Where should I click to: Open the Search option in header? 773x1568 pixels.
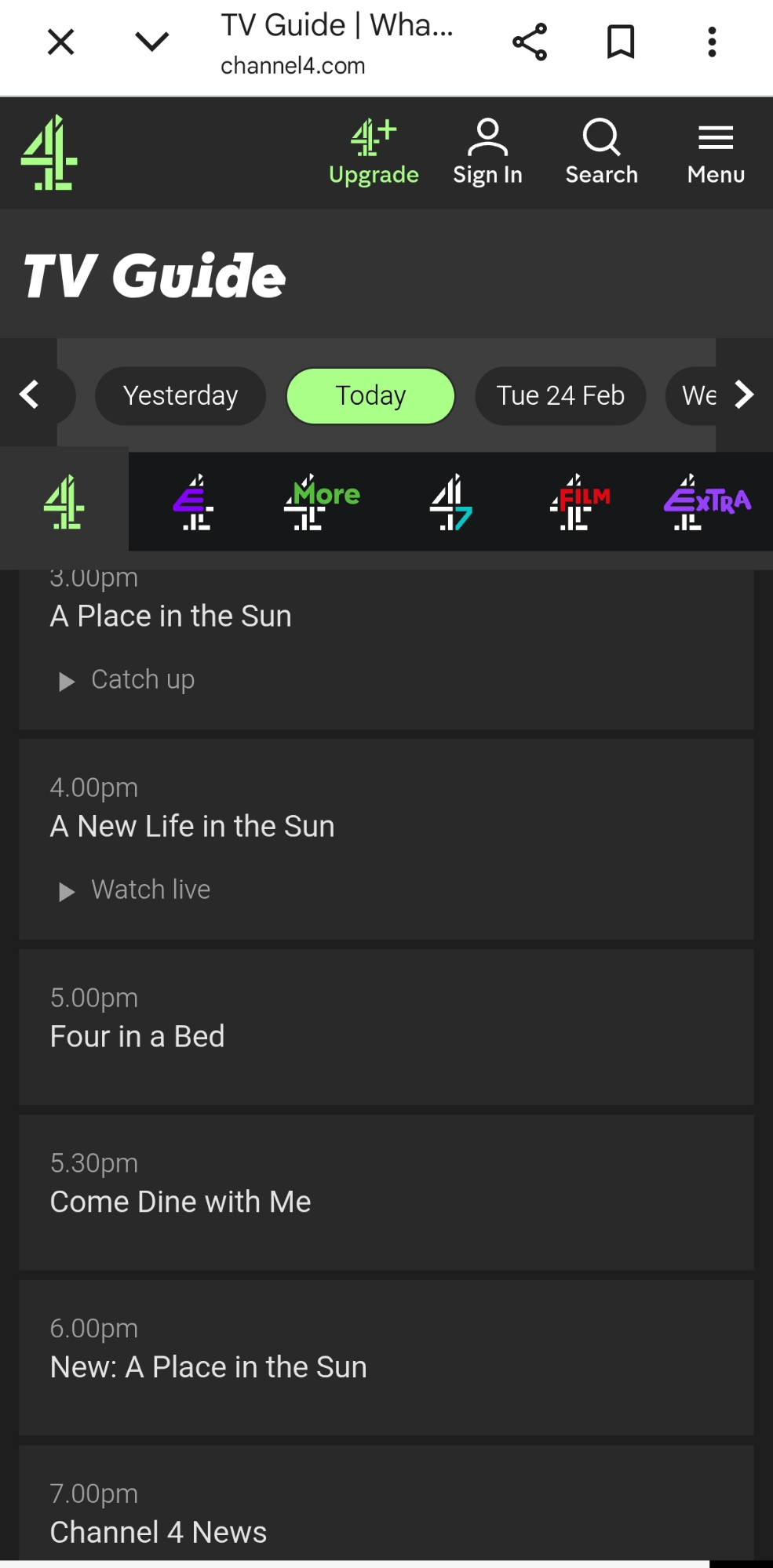602,153
